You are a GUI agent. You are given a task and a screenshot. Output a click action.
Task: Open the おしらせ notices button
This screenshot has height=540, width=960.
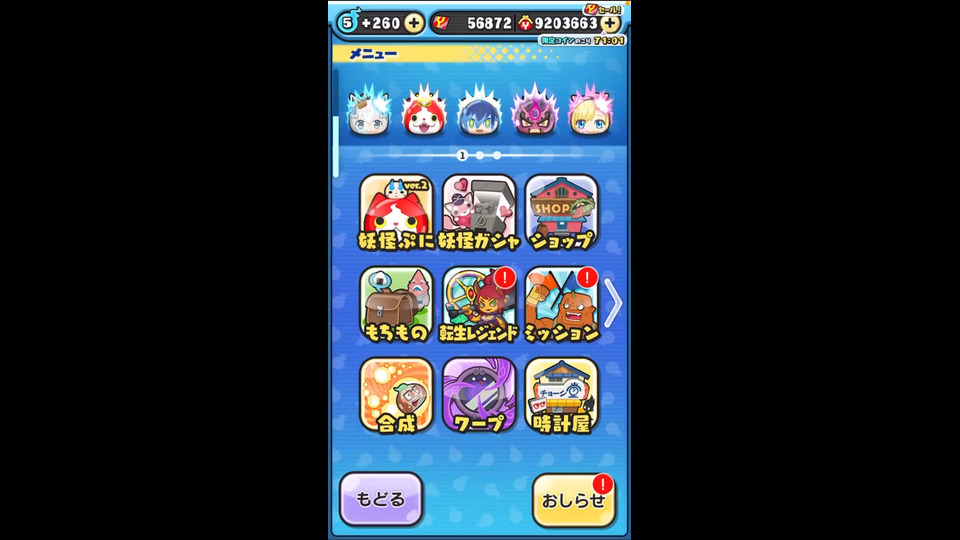coord(573,500)
